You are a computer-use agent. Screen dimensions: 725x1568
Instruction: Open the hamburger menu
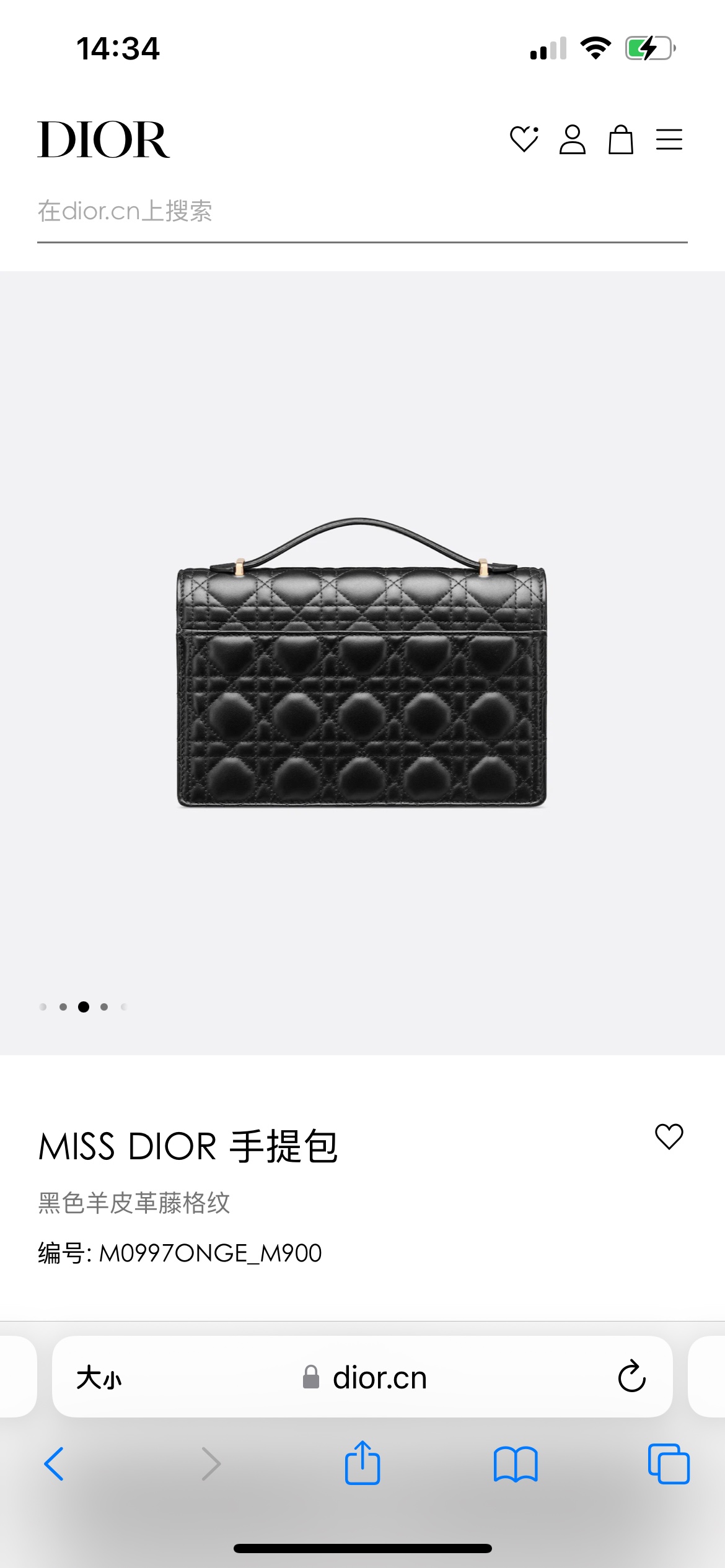669,139
